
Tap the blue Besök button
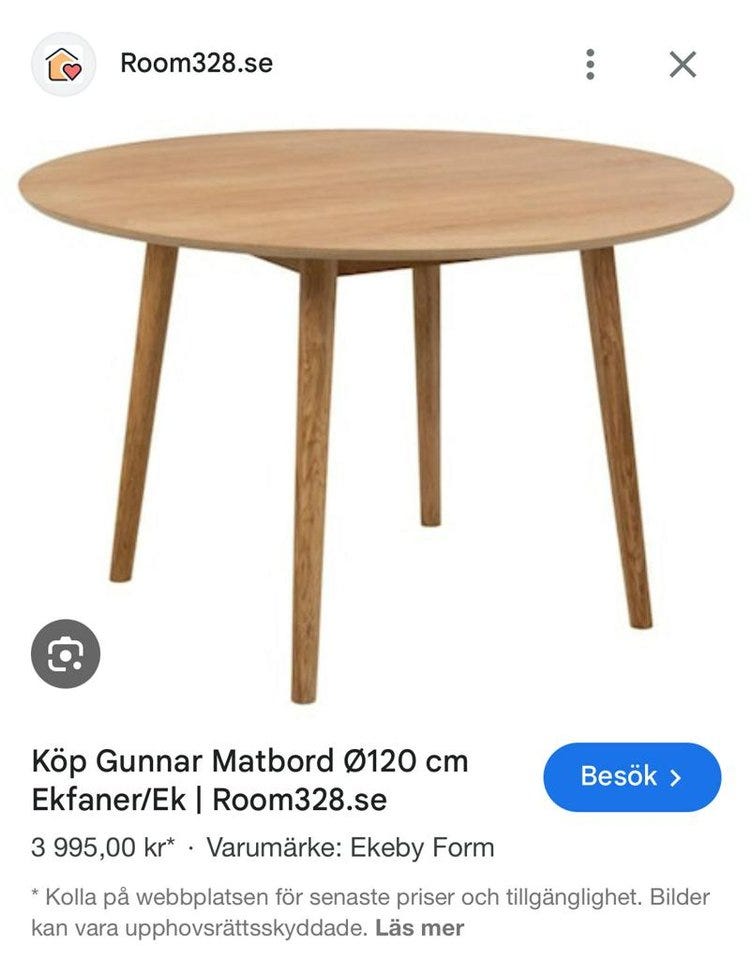[x=632, y=777]
